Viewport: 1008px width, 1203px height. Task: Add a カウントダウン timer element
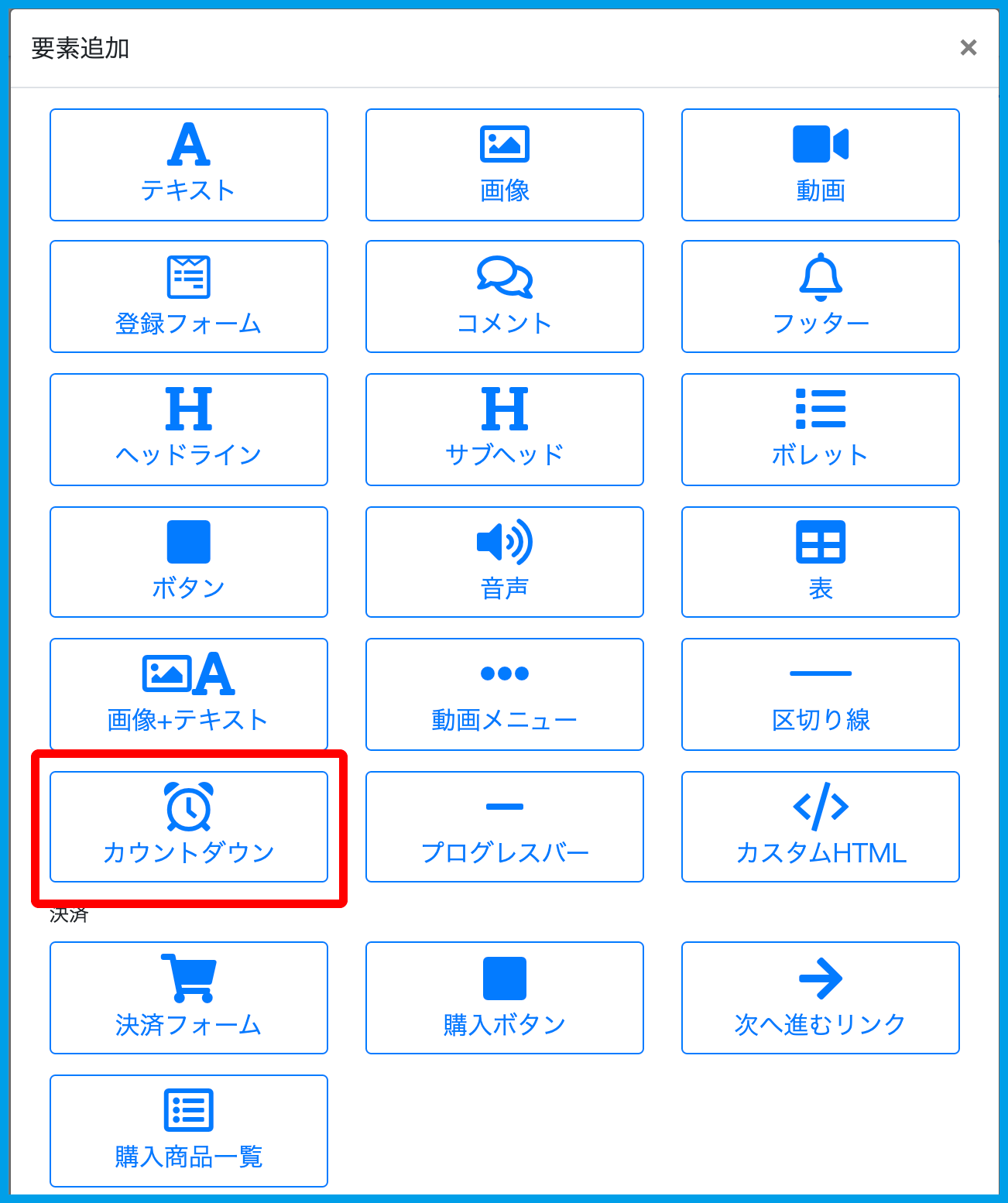[189, 827]
